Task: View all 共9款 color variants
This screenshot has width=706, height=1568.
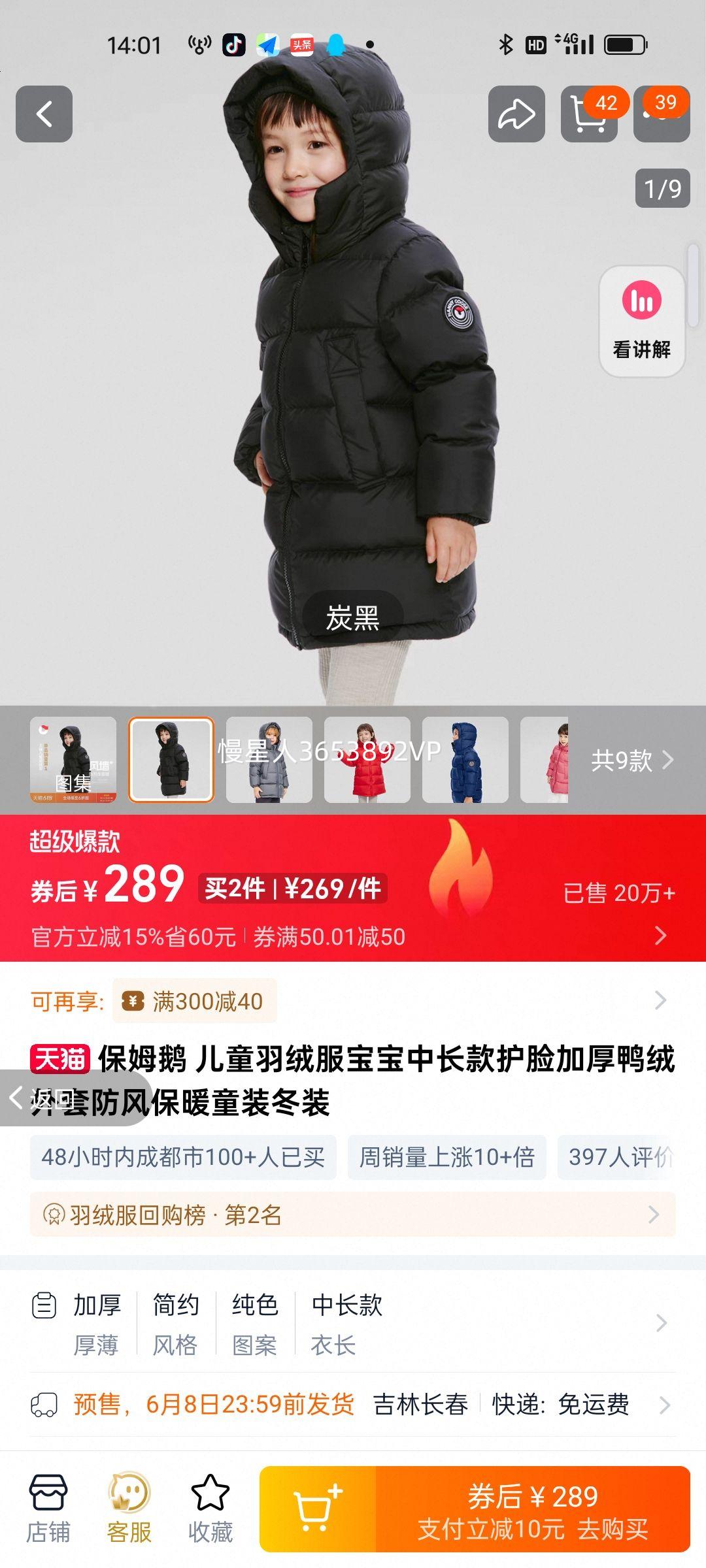Action: click(x=631, y=760)
